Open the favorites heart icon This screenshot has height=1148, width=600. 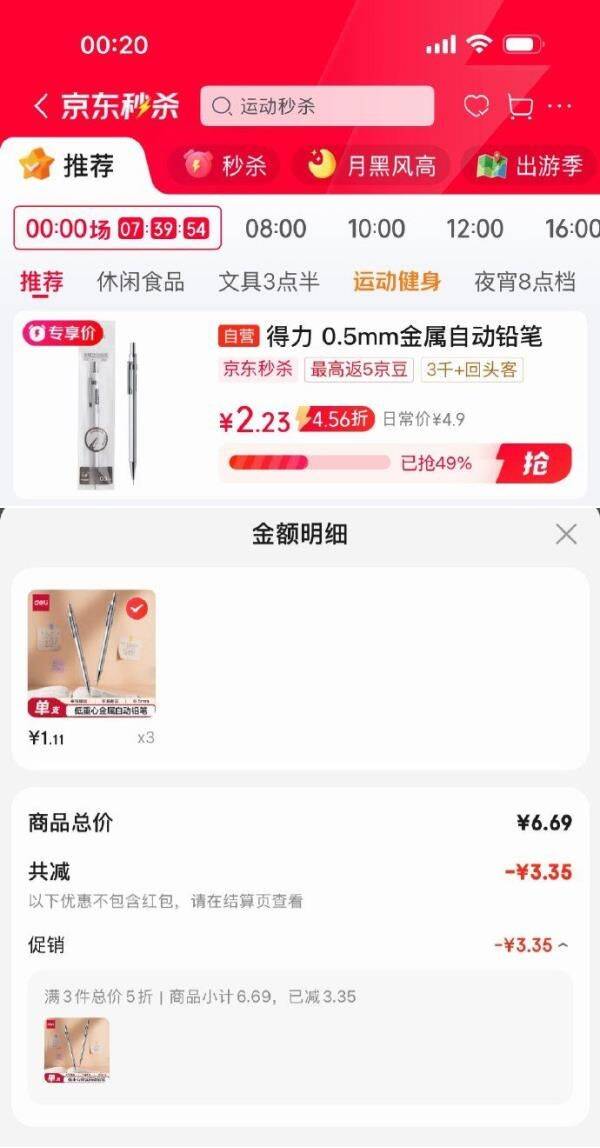click(x=476, y=106)
